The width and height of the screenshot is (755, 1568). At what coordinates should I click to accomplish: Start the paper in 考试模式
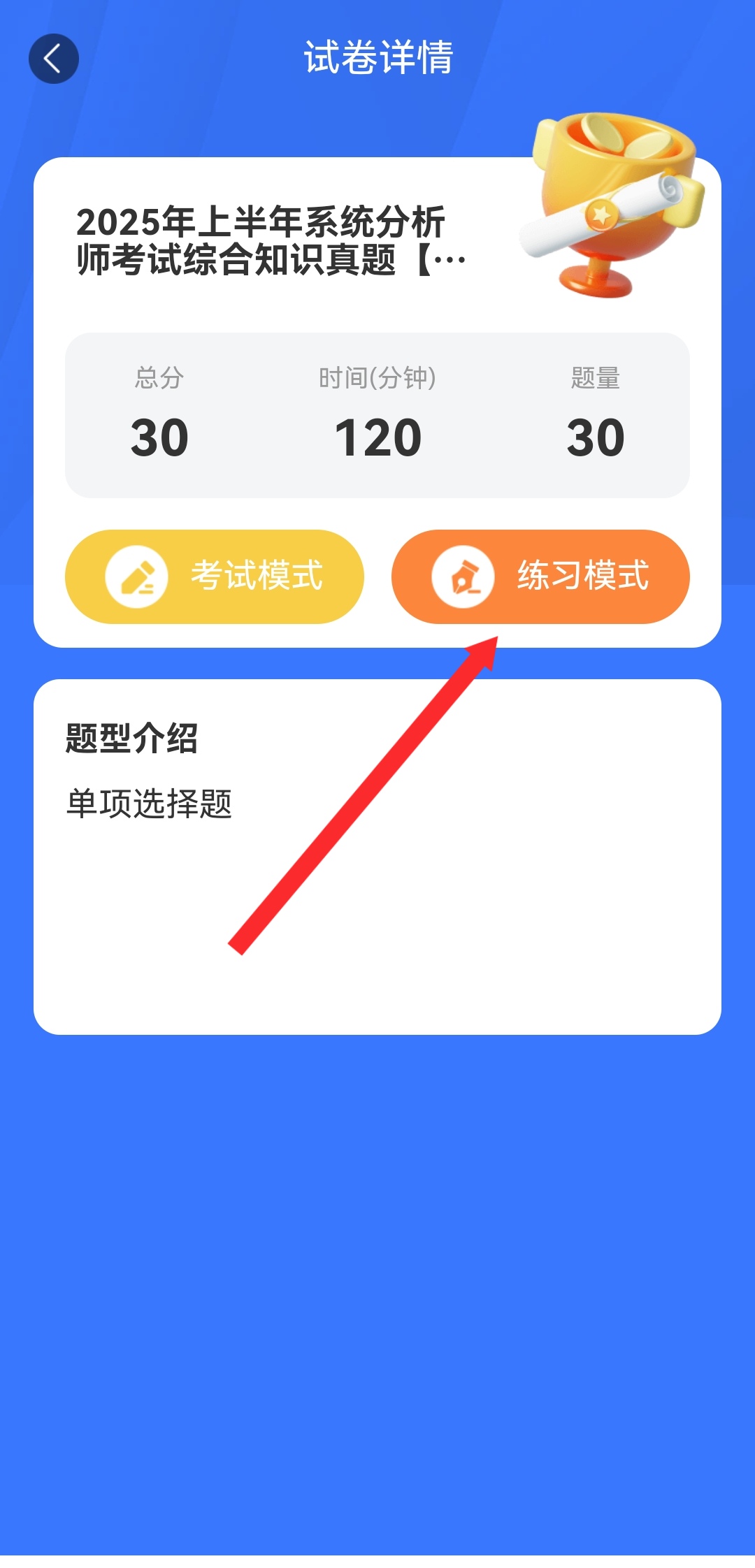pos(215,576)
